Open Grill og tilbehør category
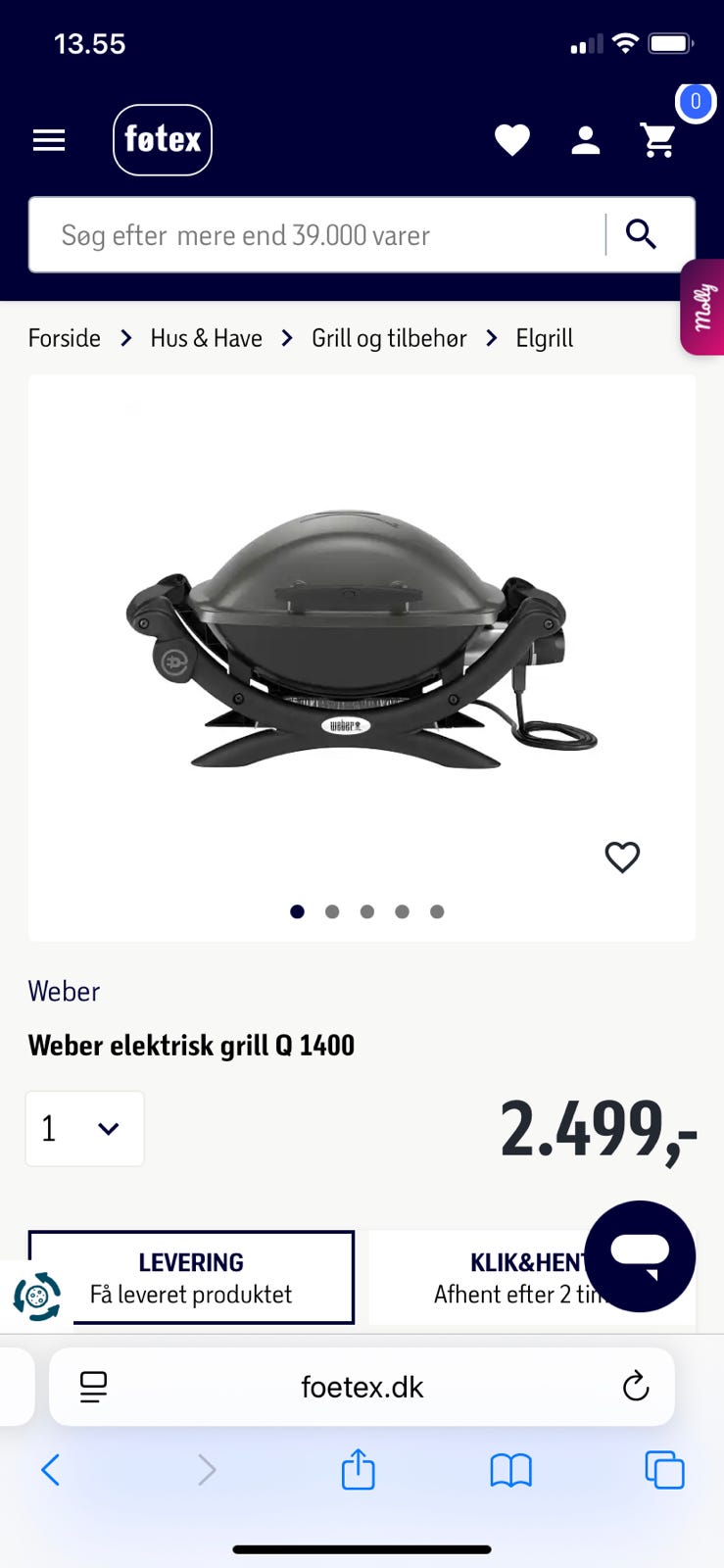724x1568 pixels. [388, 337]
